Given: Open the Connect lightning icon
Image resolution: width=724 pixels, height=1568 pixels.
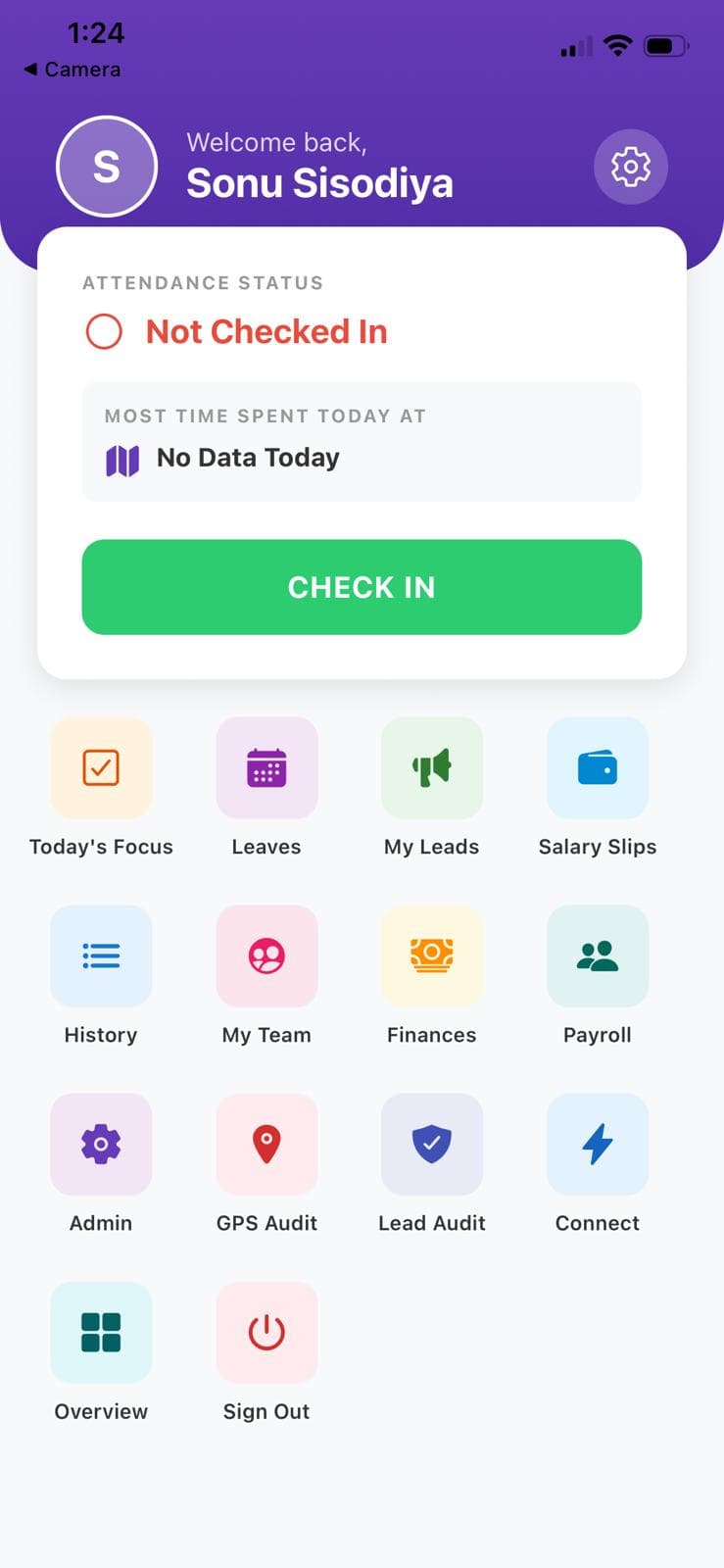Looking at the screenshot, I should click(597, 1144).
